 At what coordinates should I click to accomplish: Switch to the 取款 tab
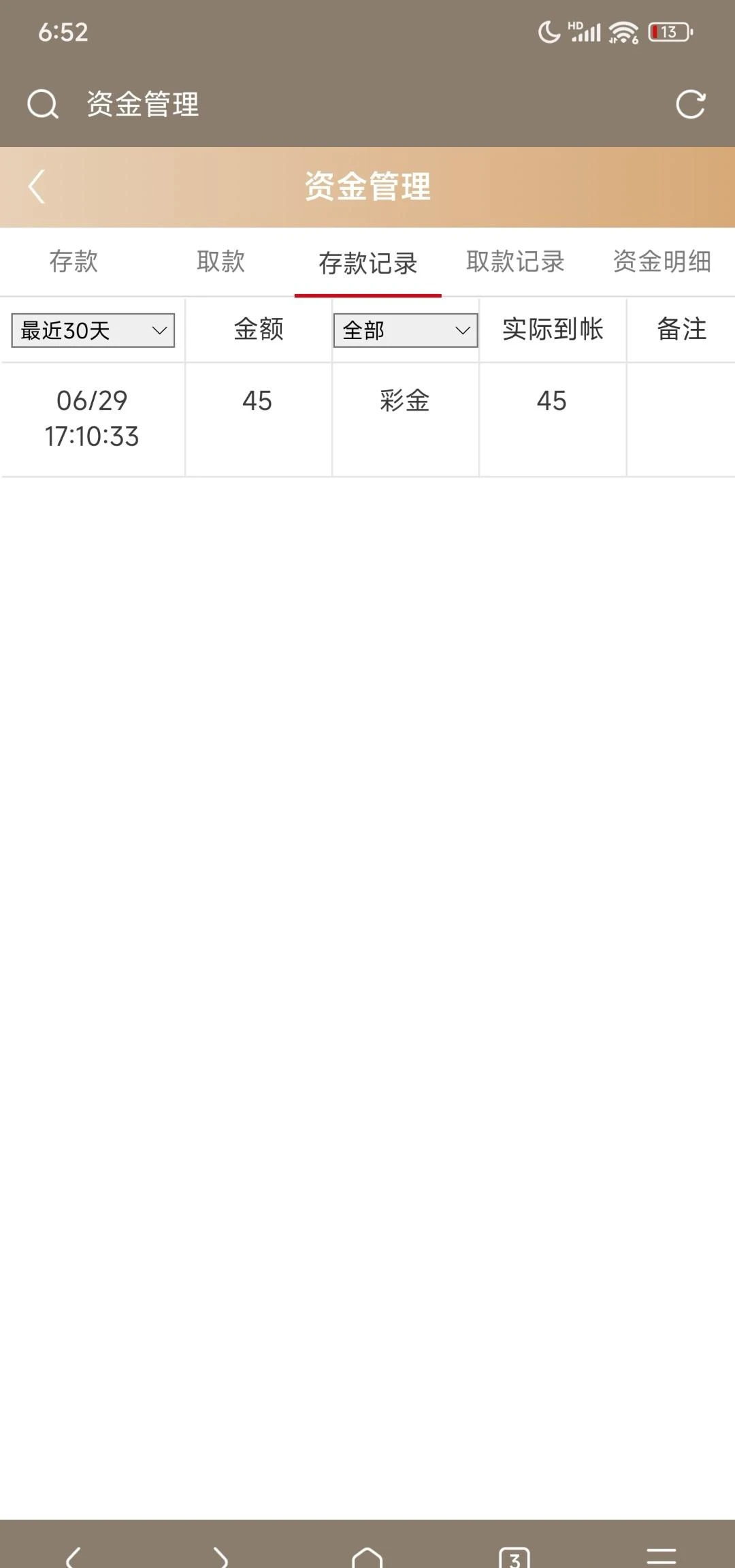[220, 261]
